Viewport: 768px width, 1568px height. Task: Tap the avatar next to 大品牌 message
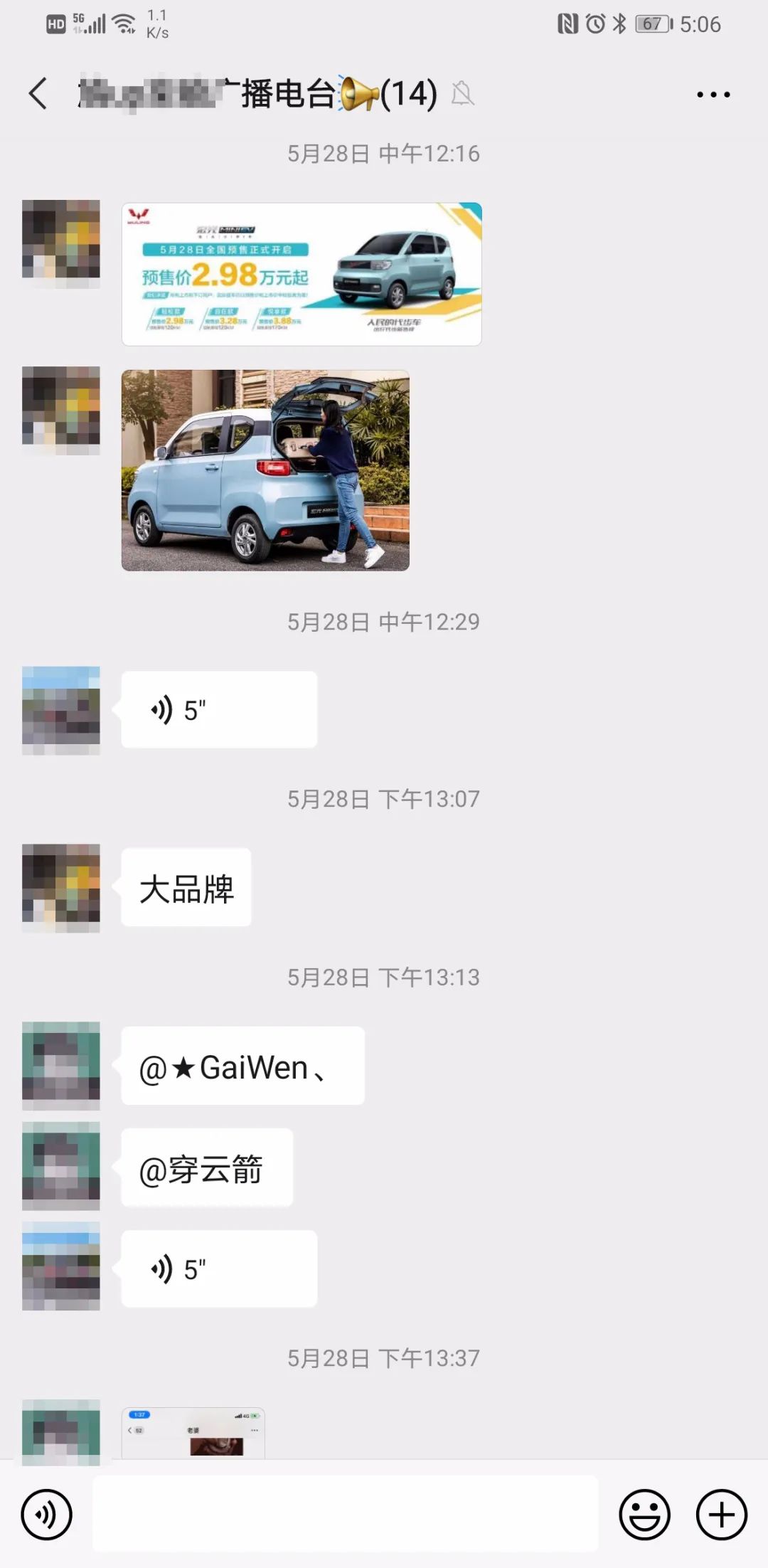coord(61,887)
